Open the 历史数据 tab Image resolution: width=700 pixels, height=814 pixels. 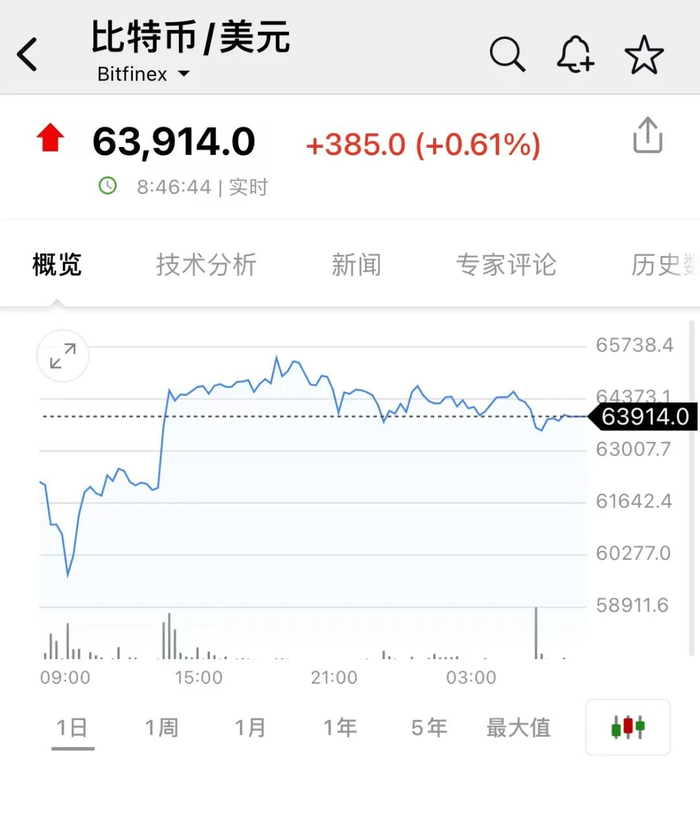[665, 265]
